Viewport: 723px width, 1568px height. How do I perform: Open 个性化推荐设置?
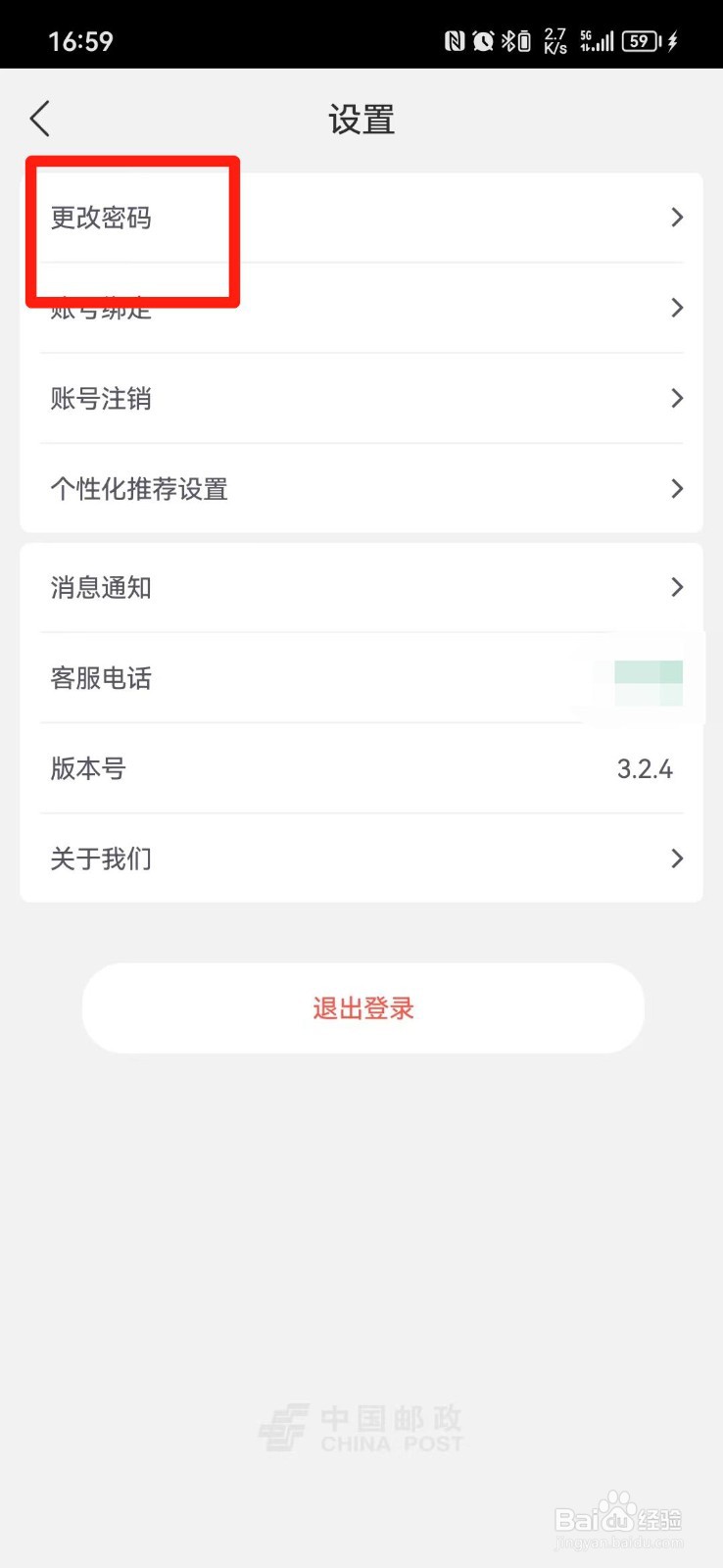(361, 488)
